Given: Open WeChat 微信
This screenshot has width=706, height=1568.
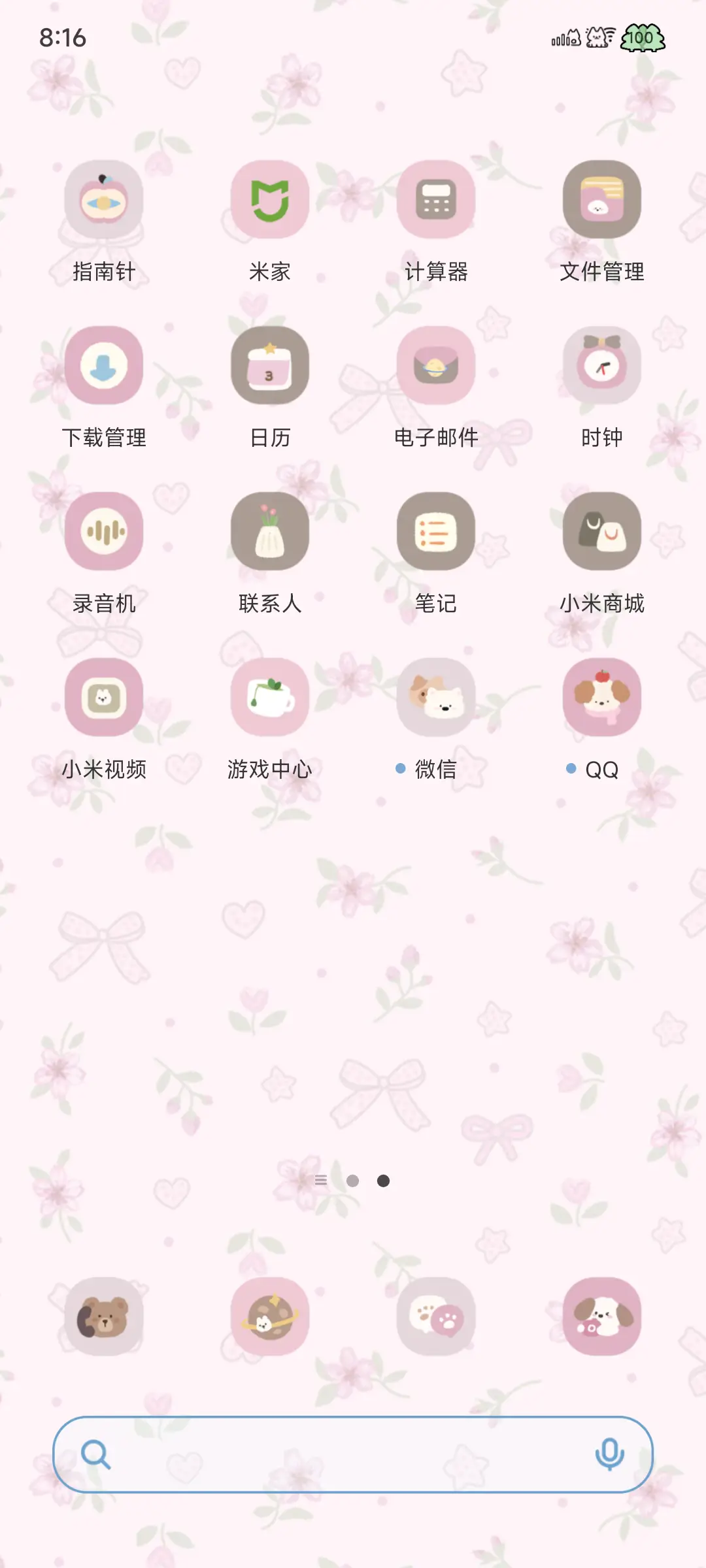Looking at the screenshot, I should 435,698.
